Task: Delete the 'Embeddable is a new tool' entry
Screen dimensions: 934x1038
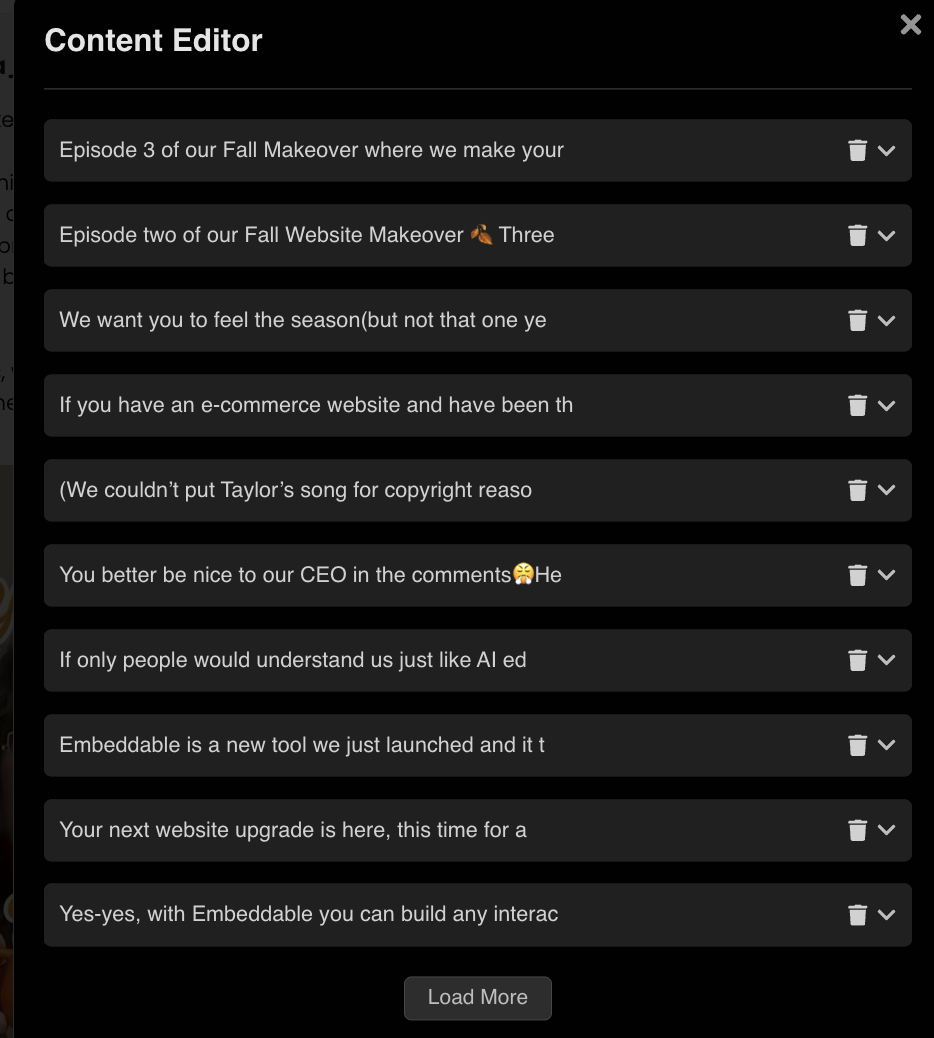Action: coord(857,745)
